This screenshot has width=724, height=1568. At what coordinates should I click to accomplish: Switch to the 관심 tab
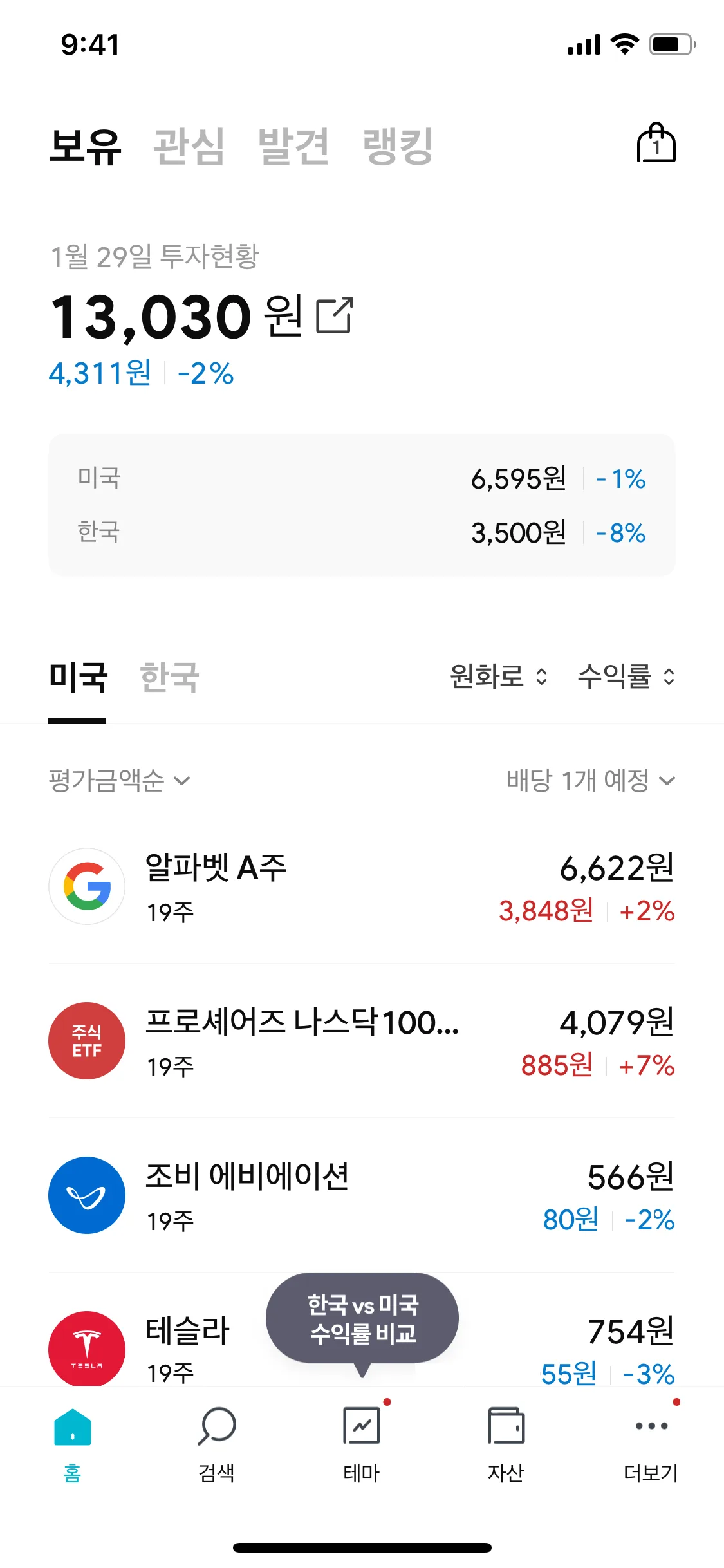189,146
